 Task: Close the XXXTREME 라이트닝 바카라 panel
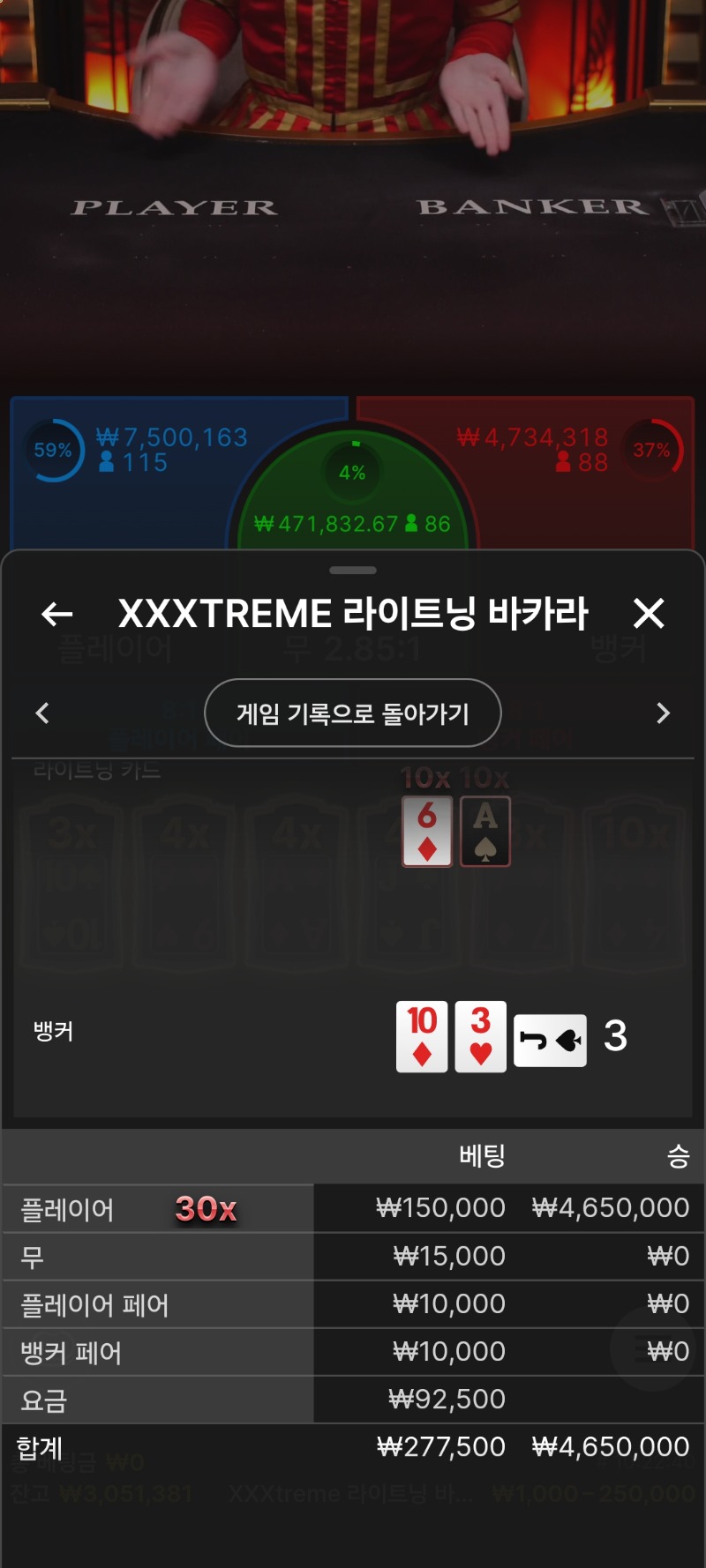coord(649,613)
